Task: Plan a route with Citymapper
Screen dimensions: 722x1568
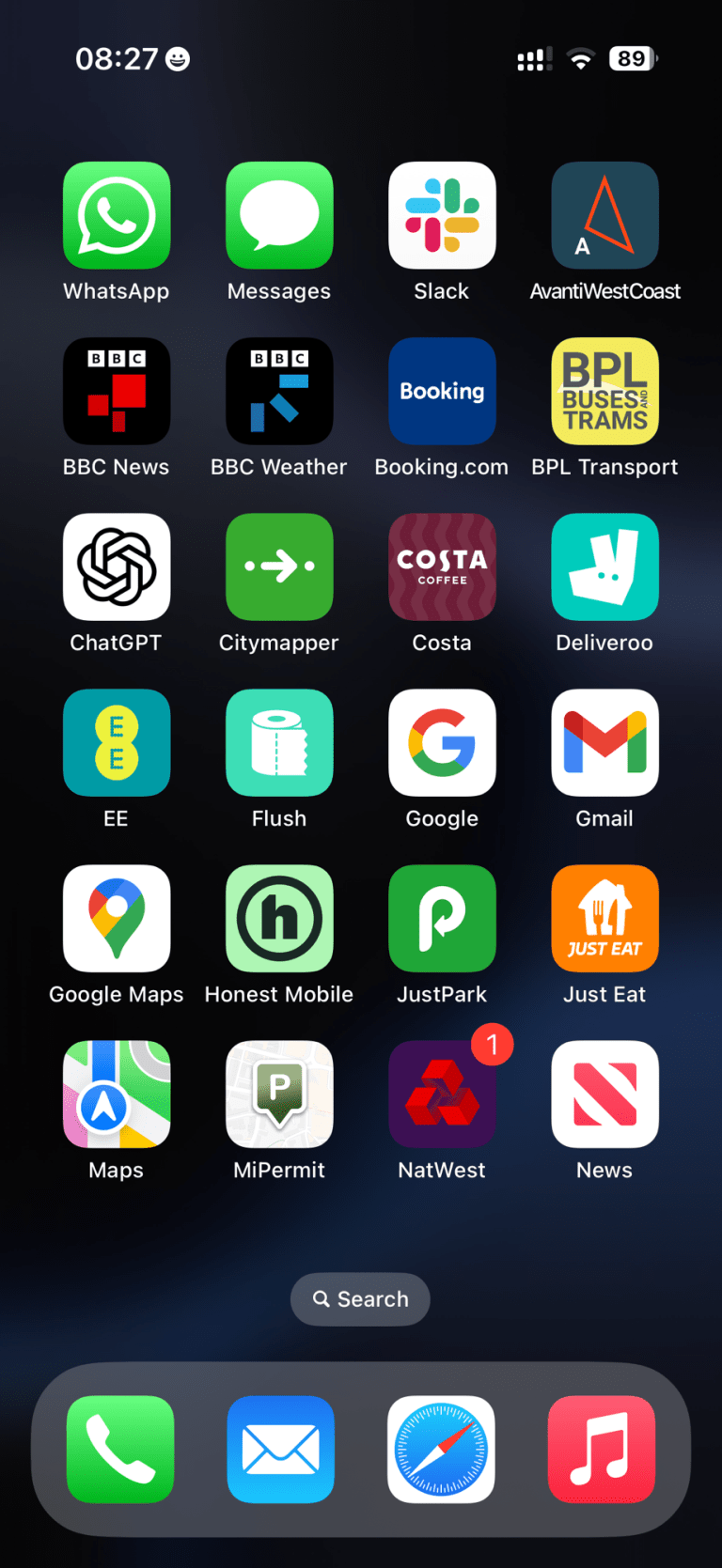Action: tap(278, 567)
